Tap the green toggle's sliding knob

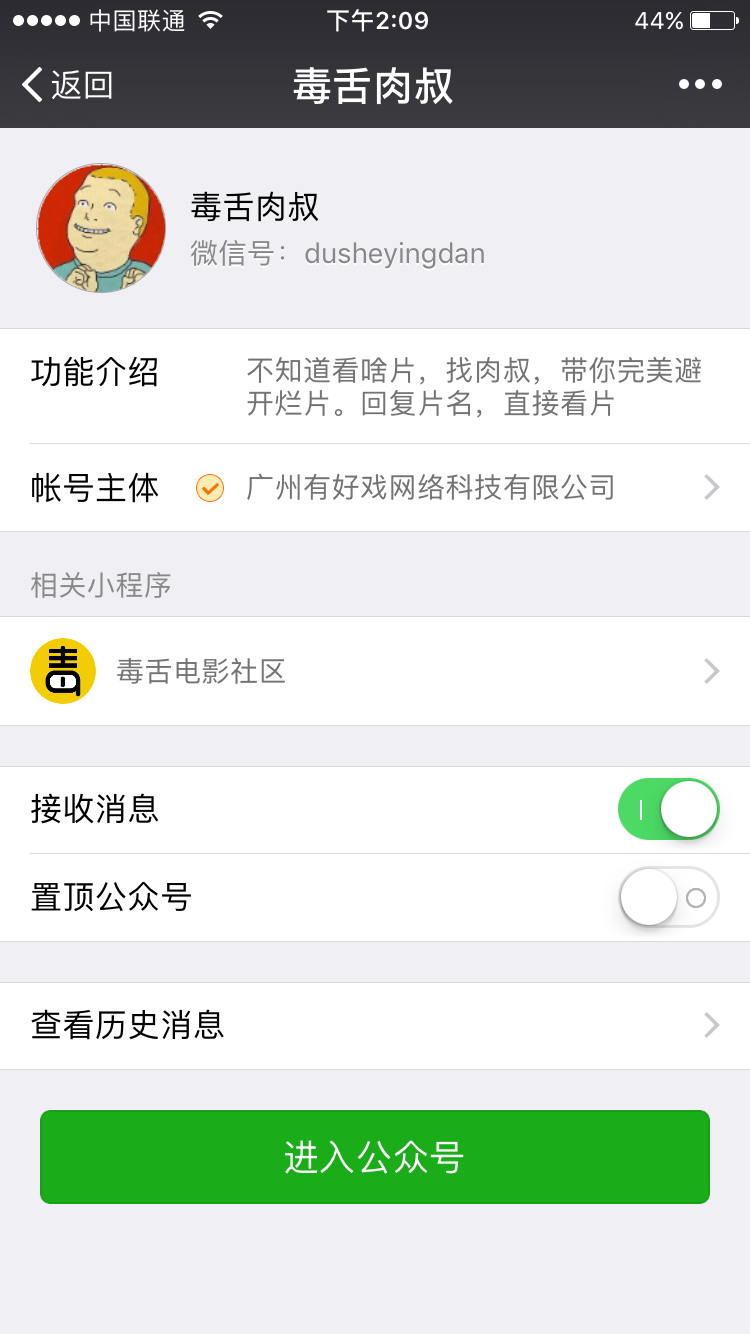coord(688,809)
